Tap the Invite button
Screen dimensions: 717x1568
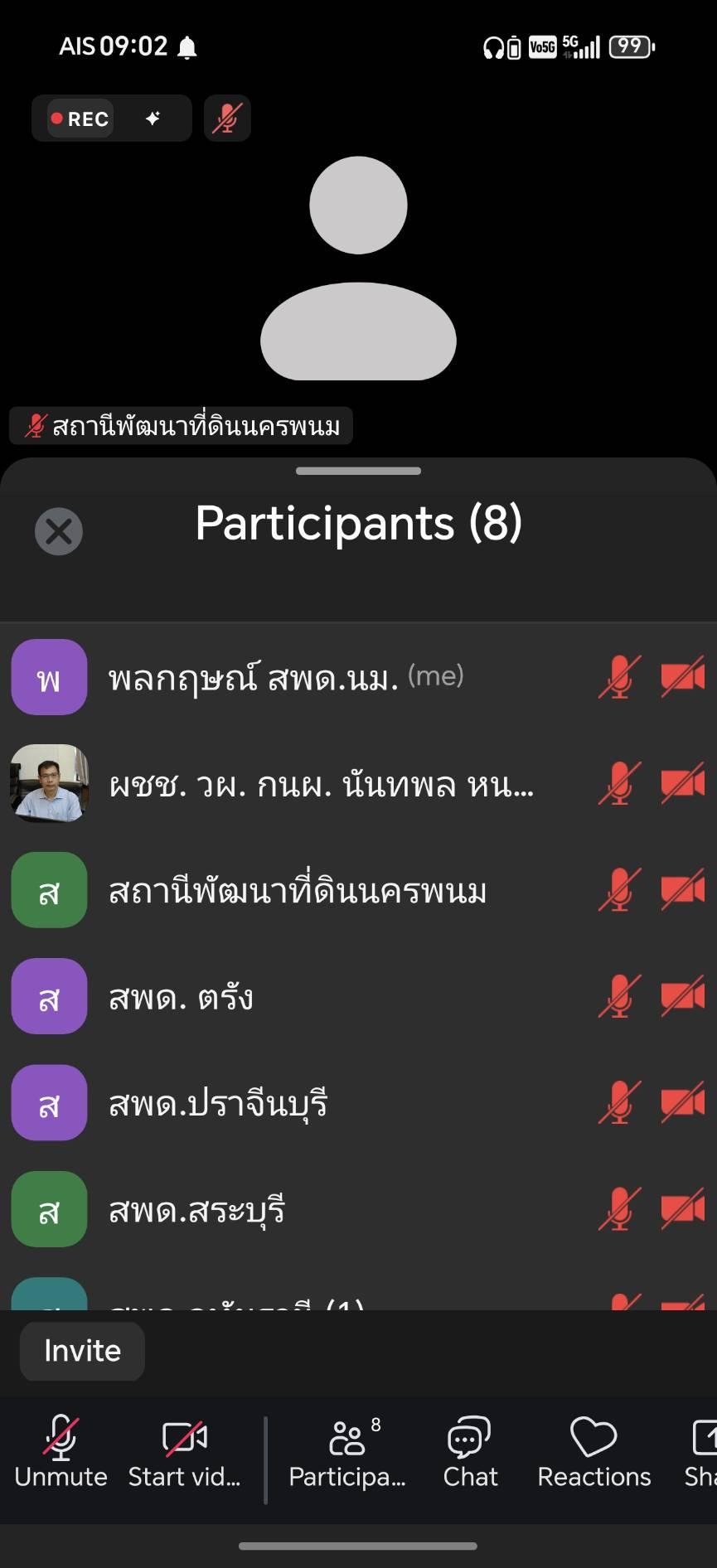81,1351
